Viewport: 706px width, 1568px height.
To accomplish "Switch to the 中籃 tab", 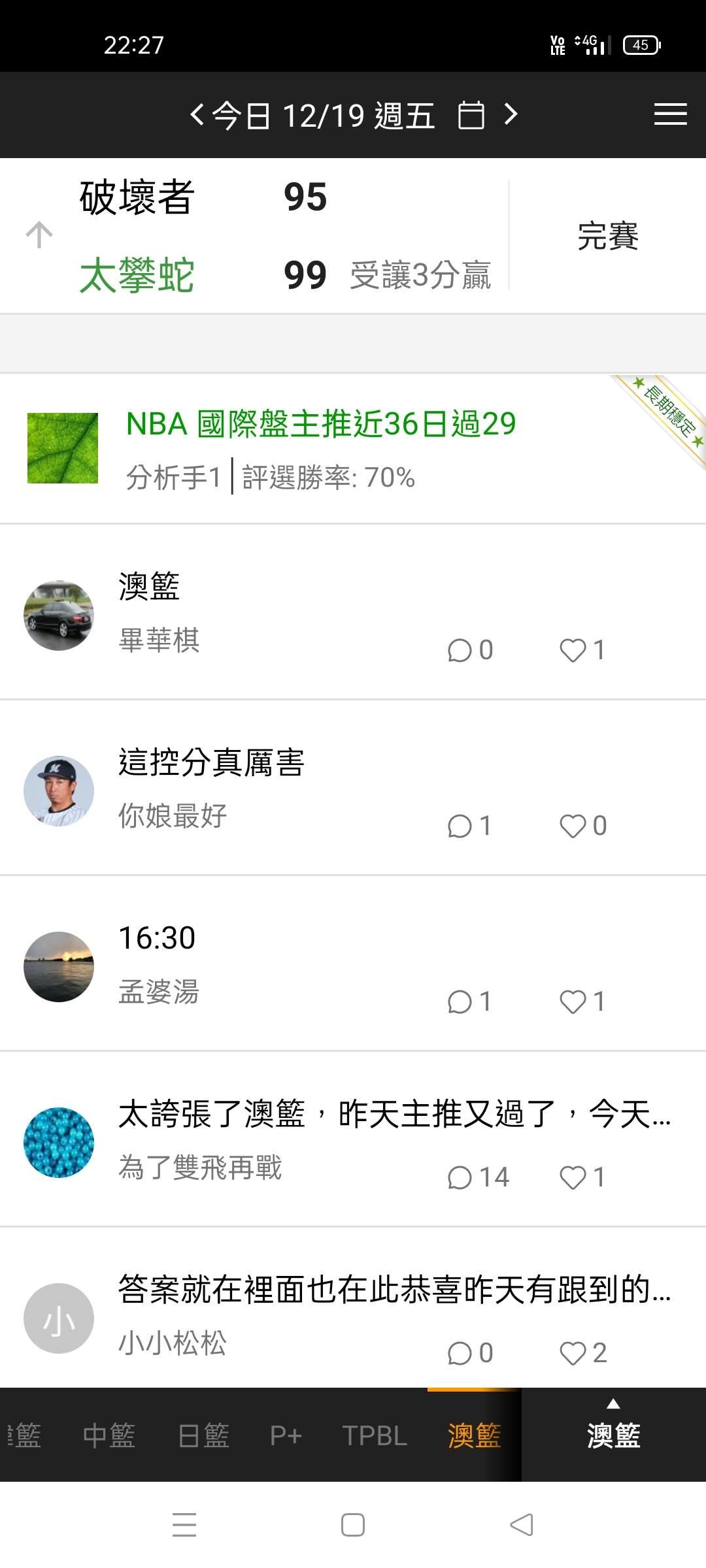I will coord(109,1436).
